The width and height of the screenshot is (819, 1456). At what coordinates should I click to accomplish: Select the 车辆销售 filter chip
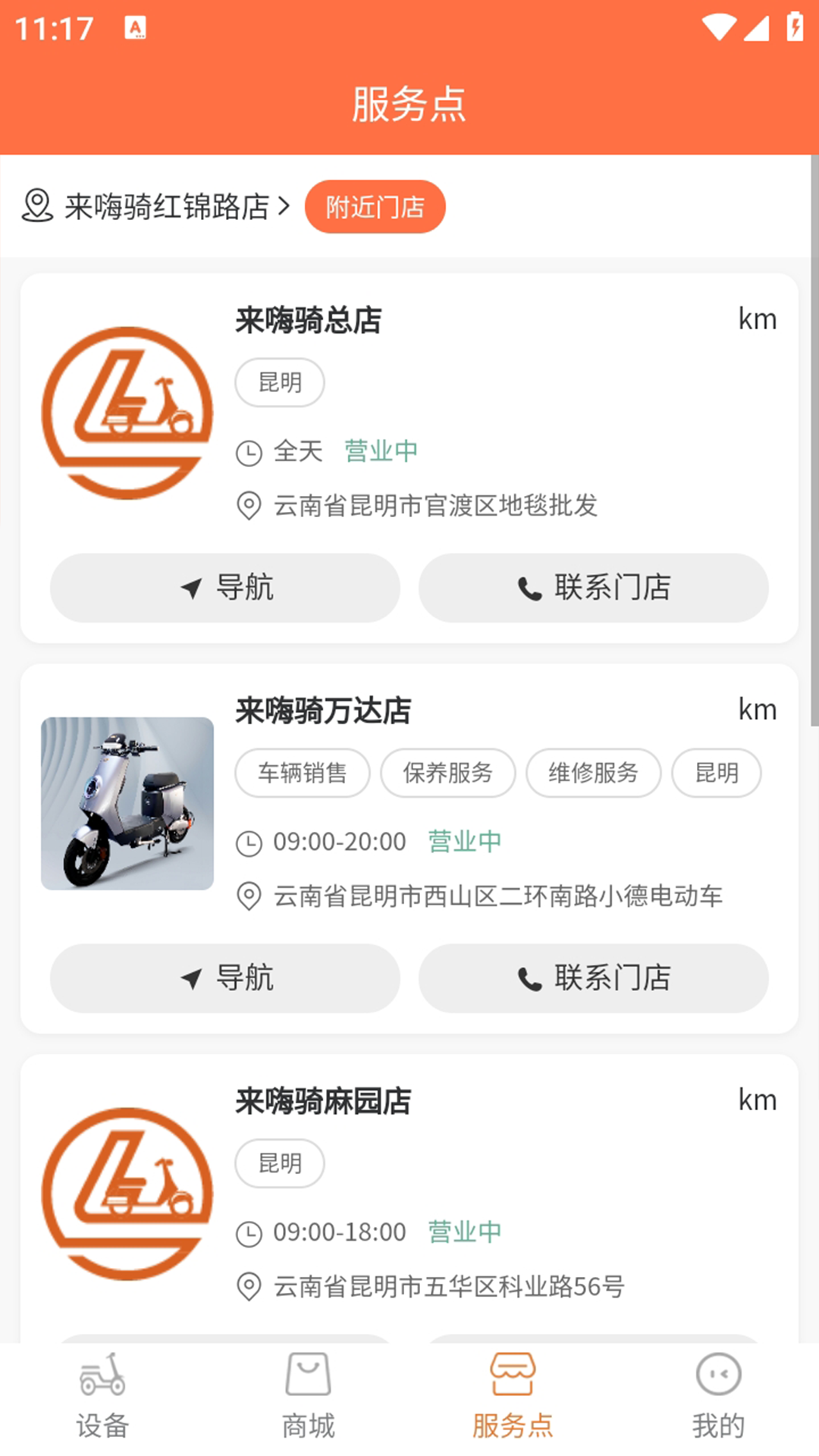click(x=302, y=773)
